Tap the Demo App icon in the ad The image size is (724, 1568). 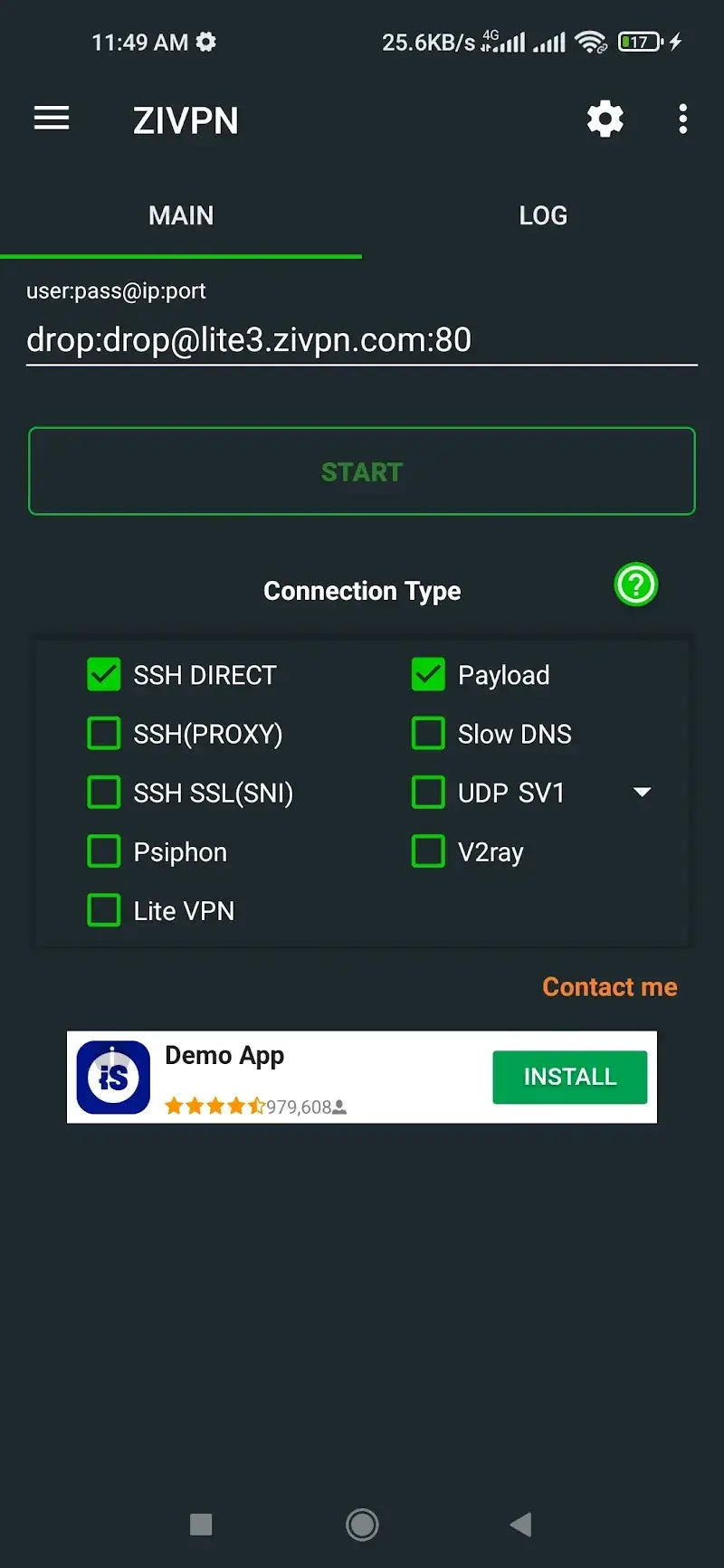pyautogui.click(x=111, y=1077)
